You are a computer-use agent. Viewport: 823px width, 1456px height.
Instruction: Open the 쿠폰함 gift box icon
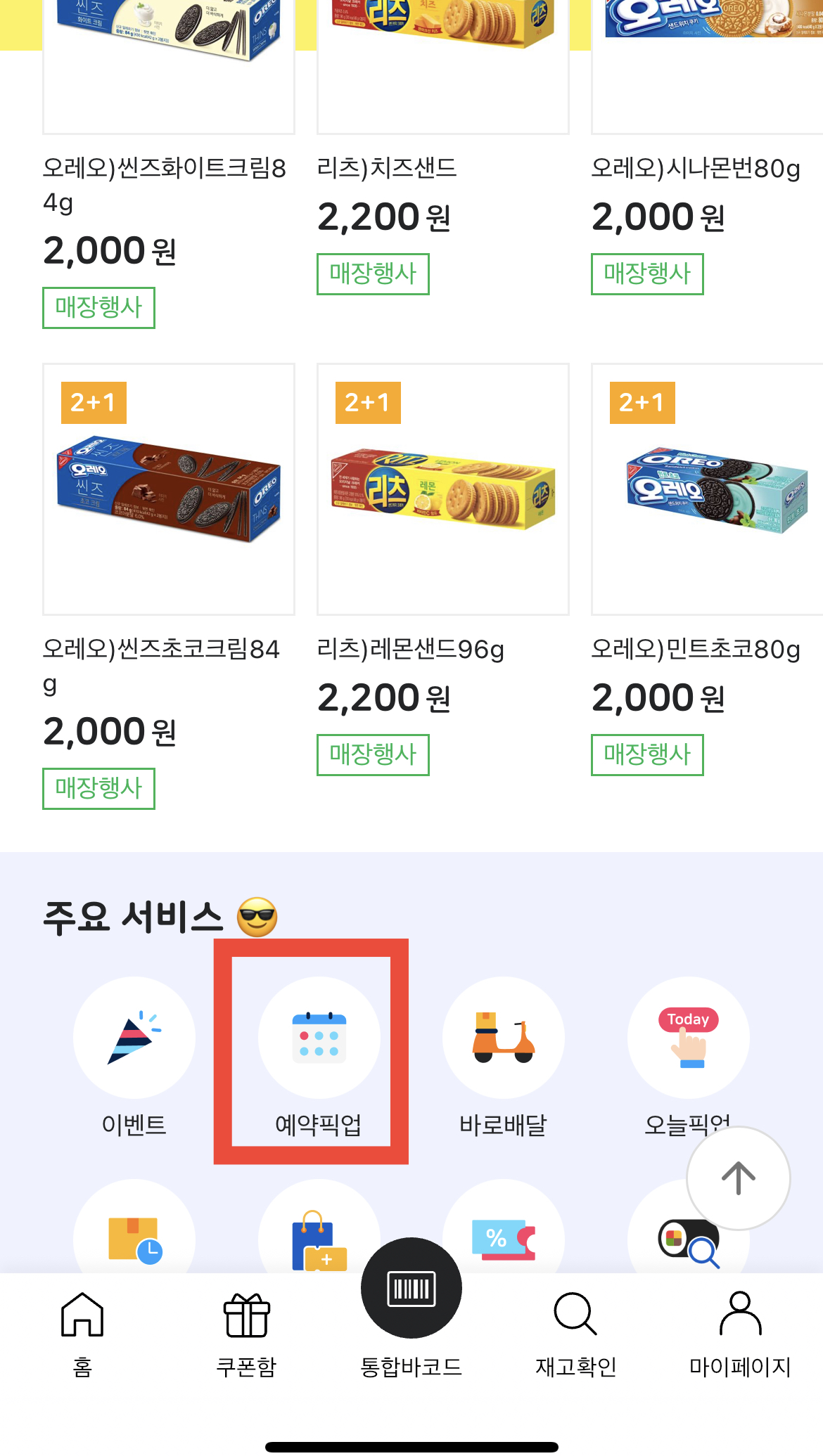click(247, 1318)
